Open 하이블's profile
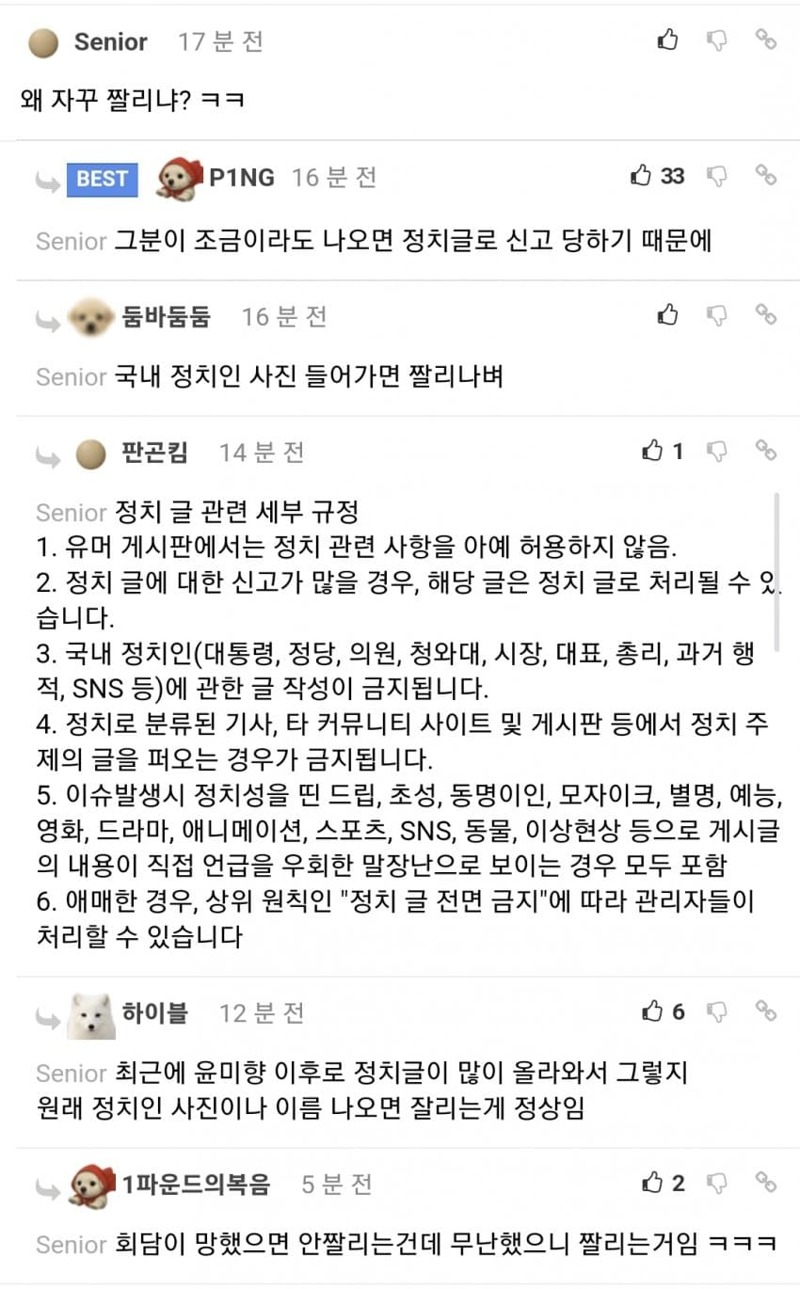Viewport: 800px width, 1289px height. [x=154, y=1013]
